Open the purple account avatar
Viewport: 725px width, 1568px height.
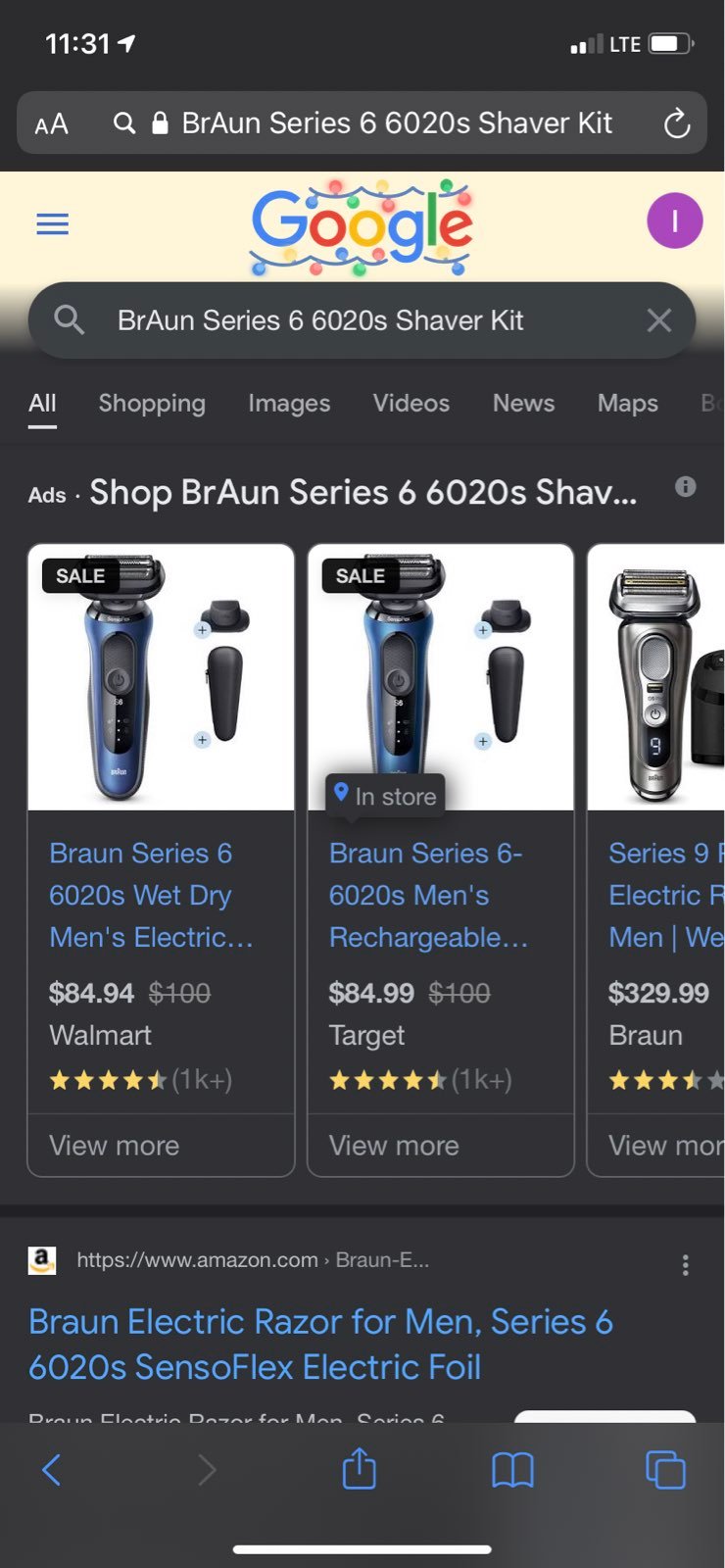(x=674, y=221)
